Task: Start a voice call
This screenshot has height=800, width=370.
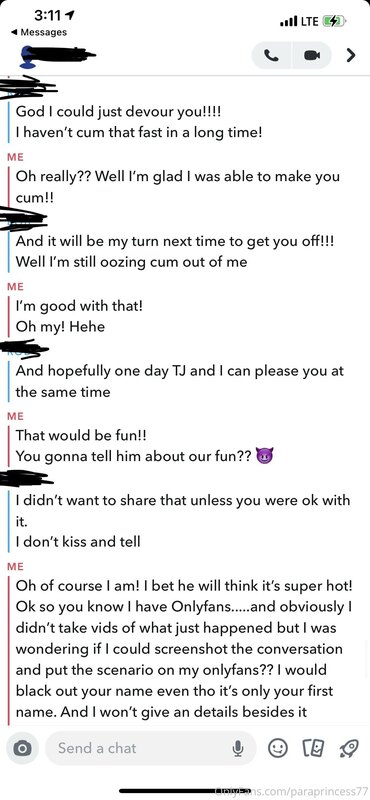Action: click(x=272, y=55)
